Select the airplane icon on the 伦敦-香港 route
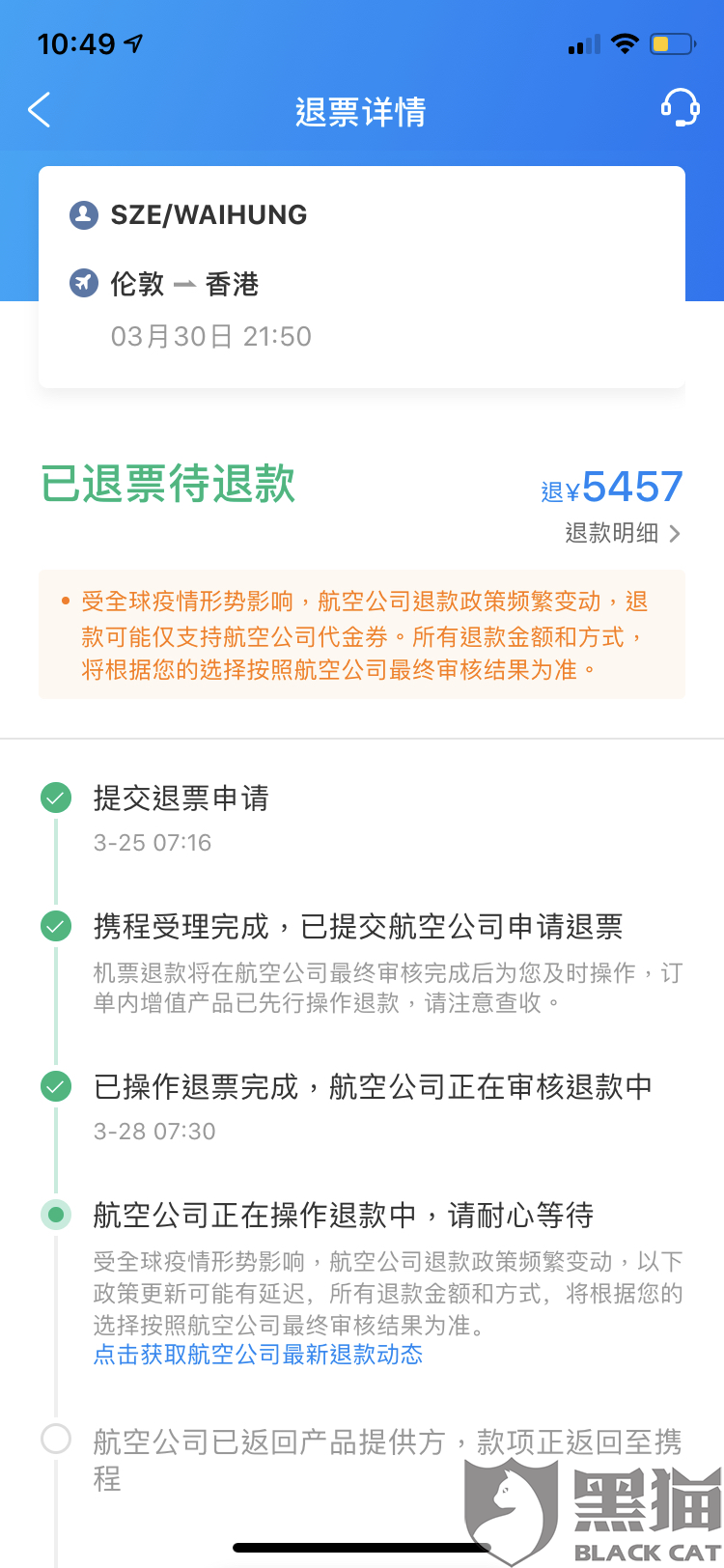724x1568 pixels. click(81, 284)
